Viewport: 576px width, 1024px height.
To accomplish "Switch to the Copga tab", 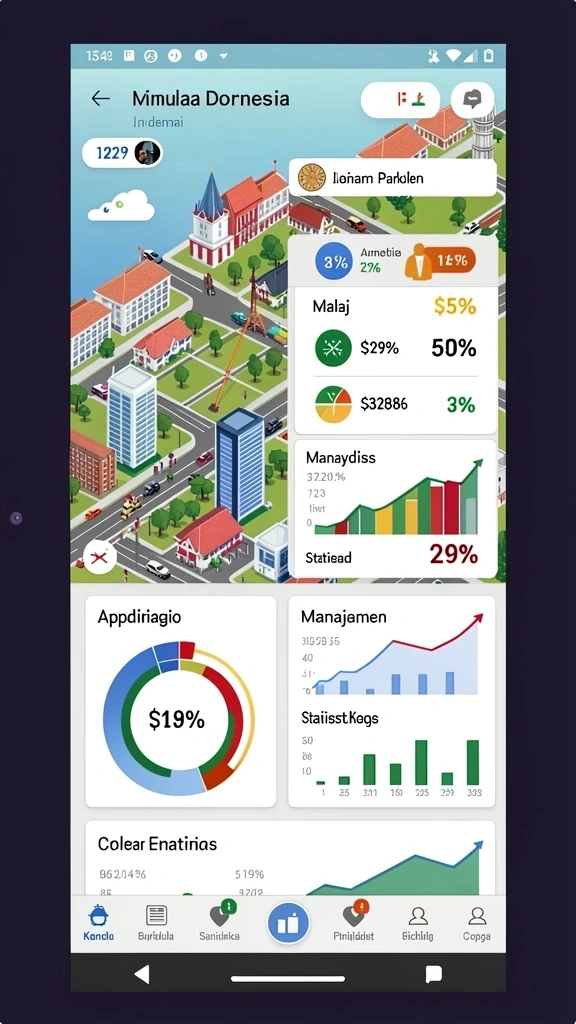I will (477, 923).
